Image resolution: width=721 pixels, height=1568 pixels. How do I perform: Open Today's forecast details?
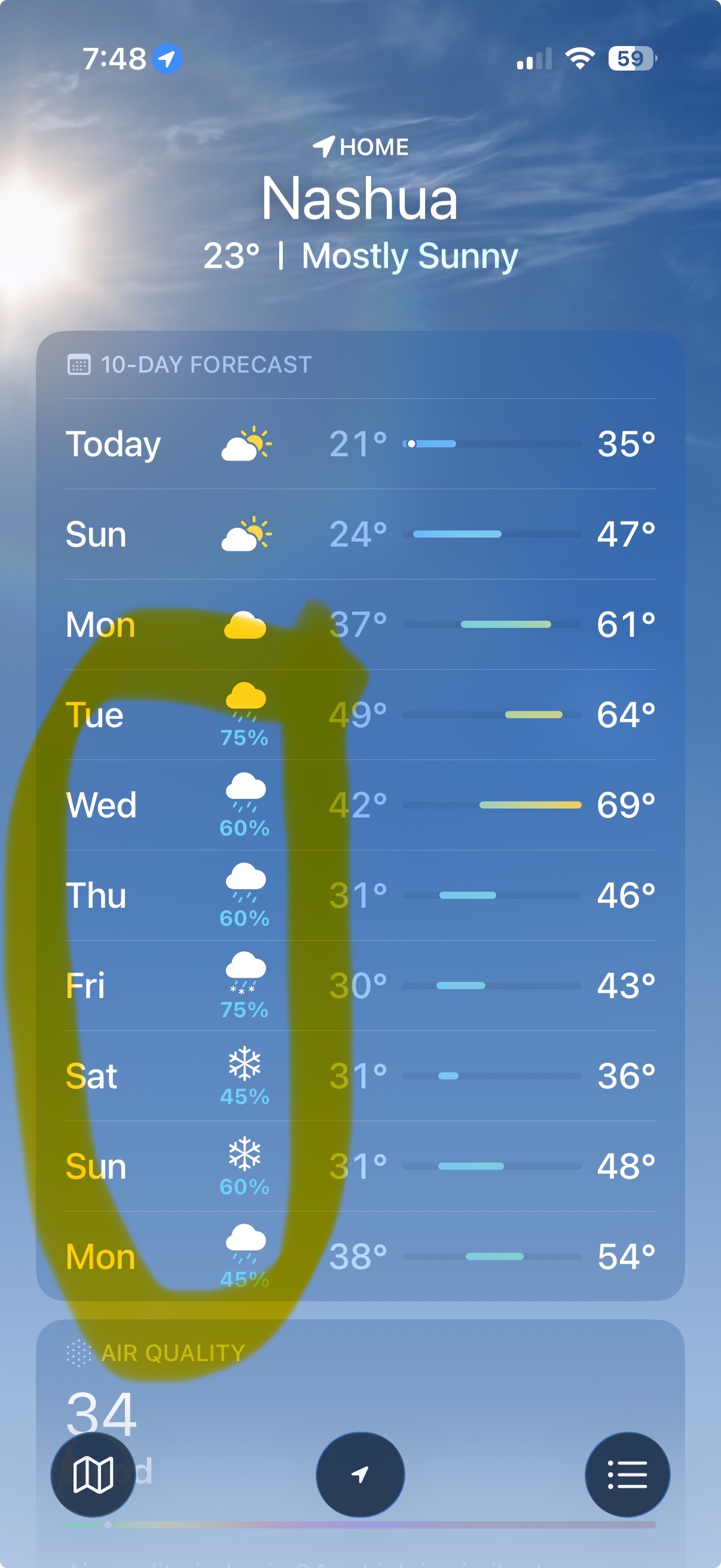click(360, 444)
